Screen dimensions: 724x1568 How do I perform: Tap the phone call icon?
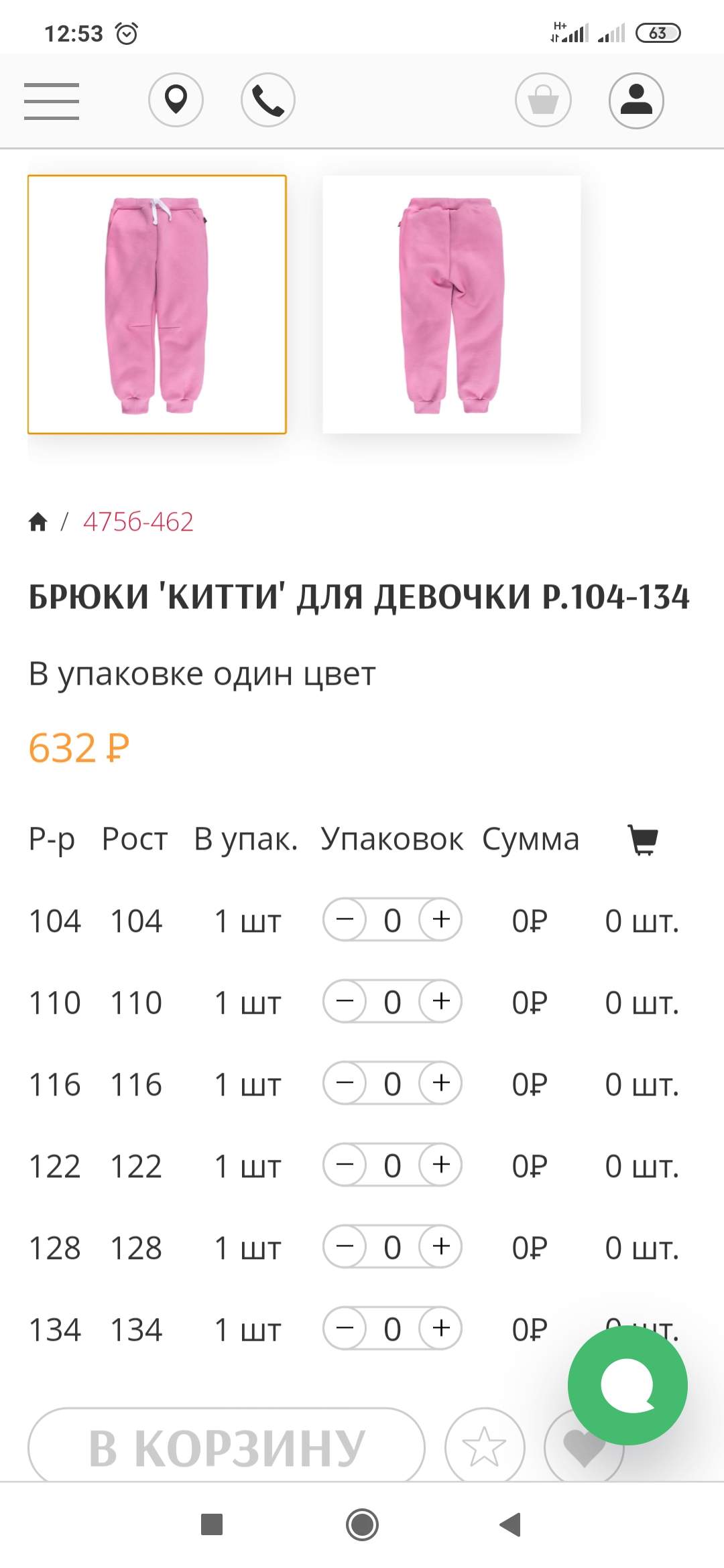tap(268, 100)
